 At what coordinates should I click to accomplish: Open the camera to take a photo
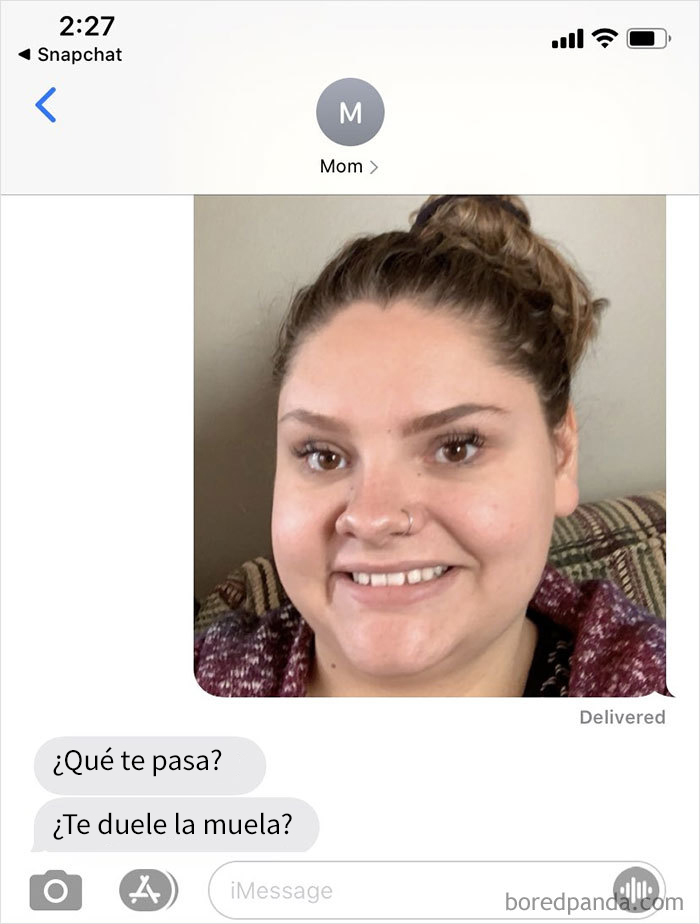coord(56,890)
